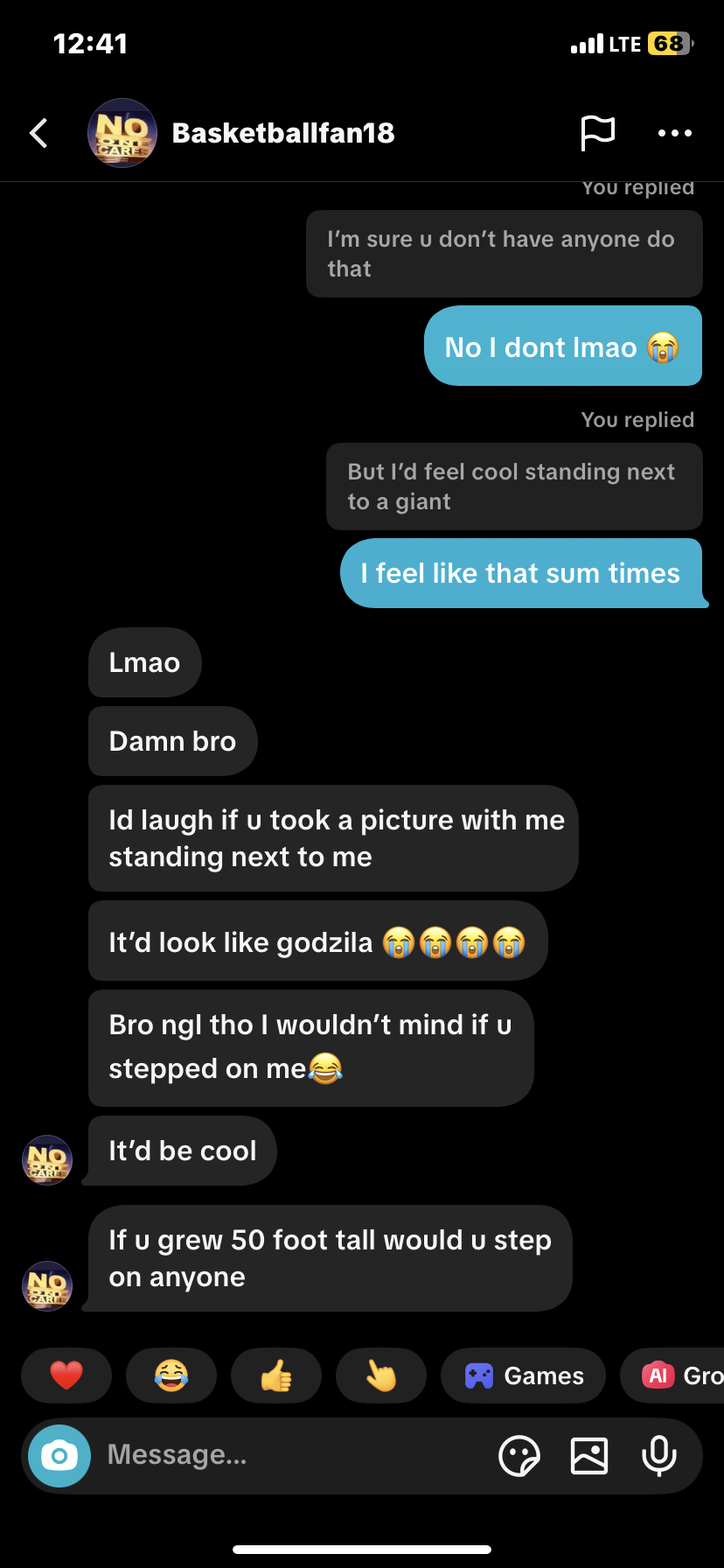Open the three-dot overflow menu
This screenshot has width=724, height=1568.
click(674, 133)
